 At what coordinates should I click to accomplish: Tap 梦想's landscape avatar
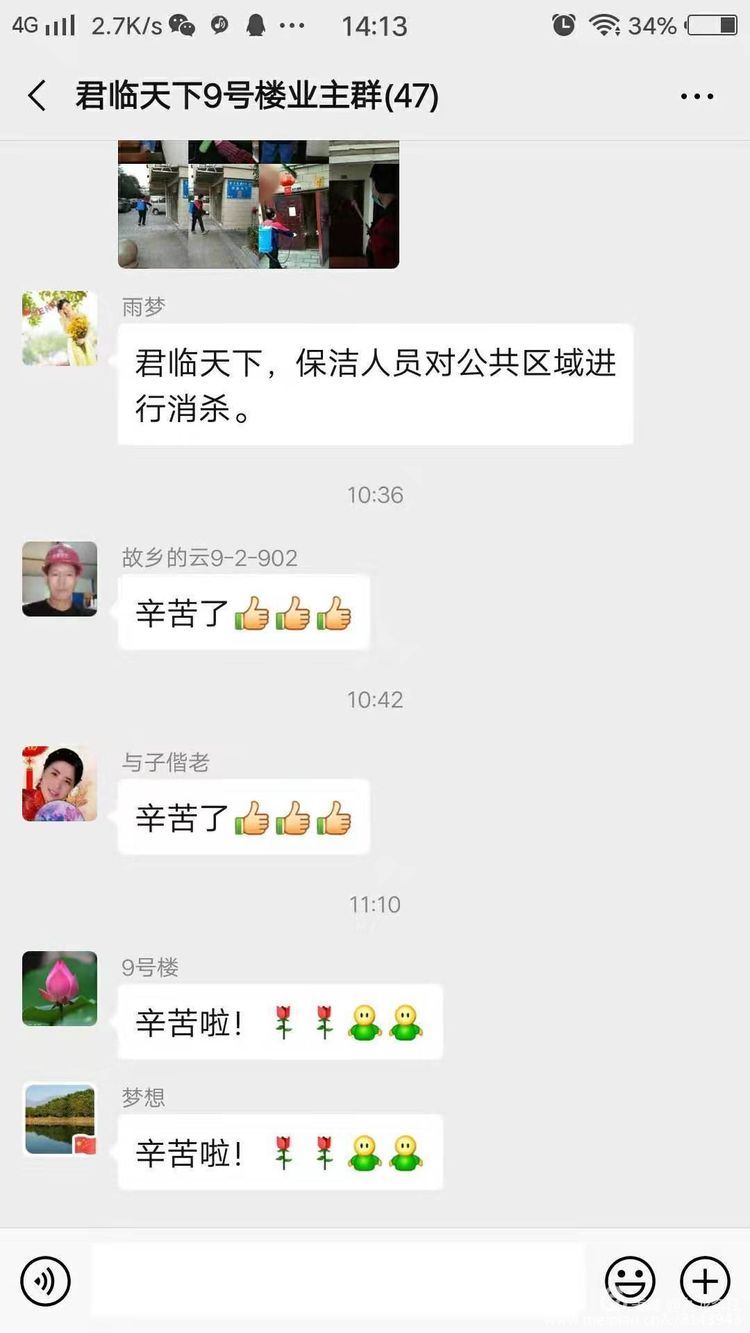[60, 1119]
